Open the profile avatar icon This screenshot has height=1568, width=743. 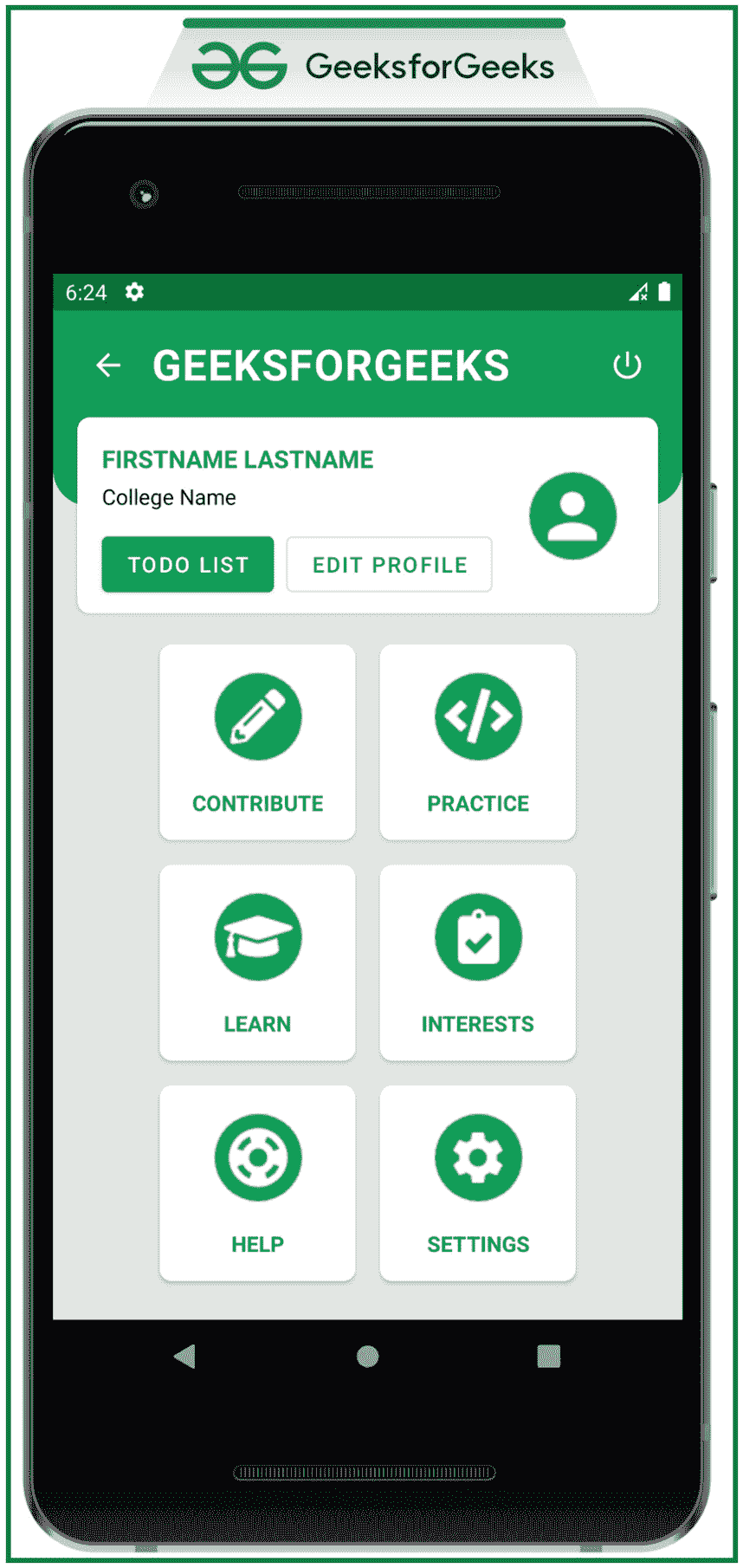pos(572,515)
